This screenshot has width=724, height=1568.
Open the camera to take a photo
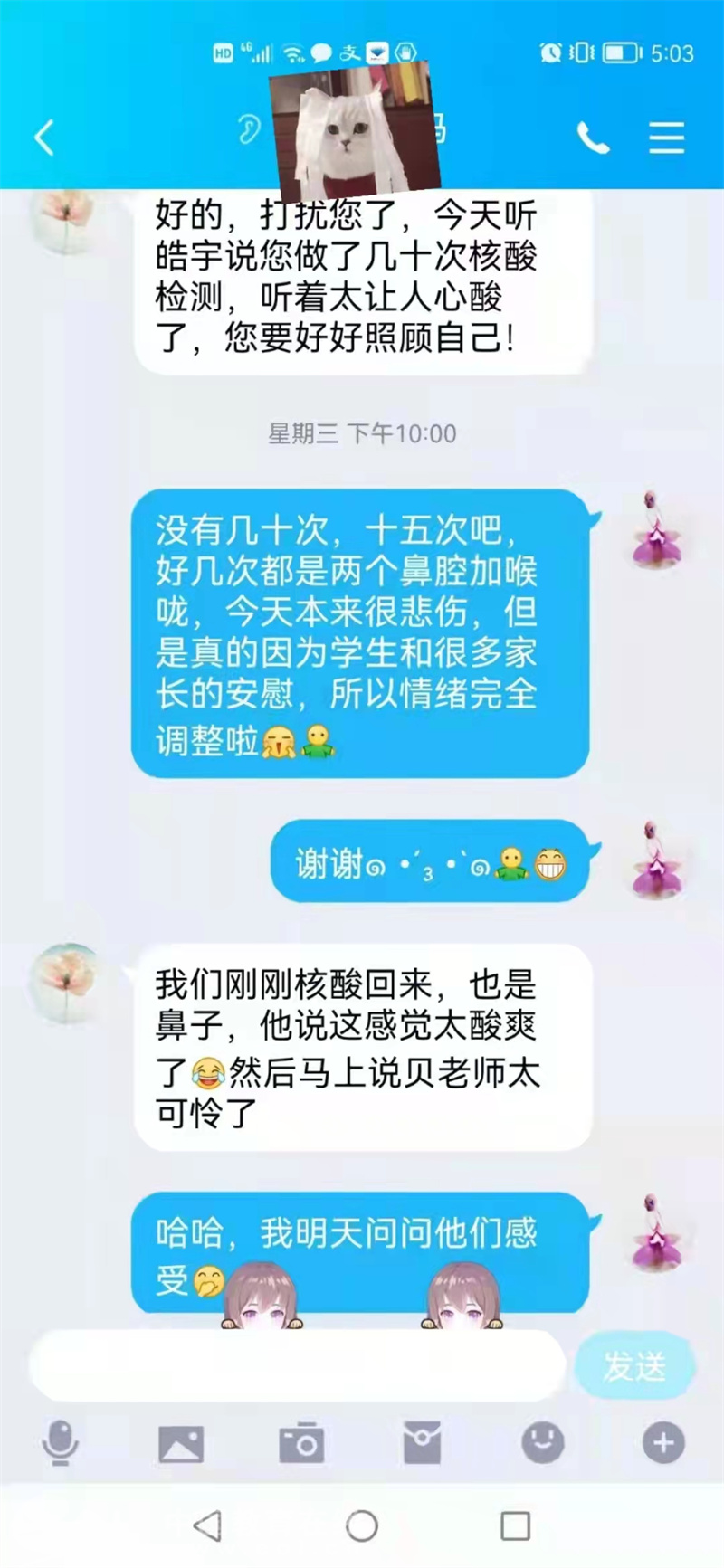pos(301,1442)
